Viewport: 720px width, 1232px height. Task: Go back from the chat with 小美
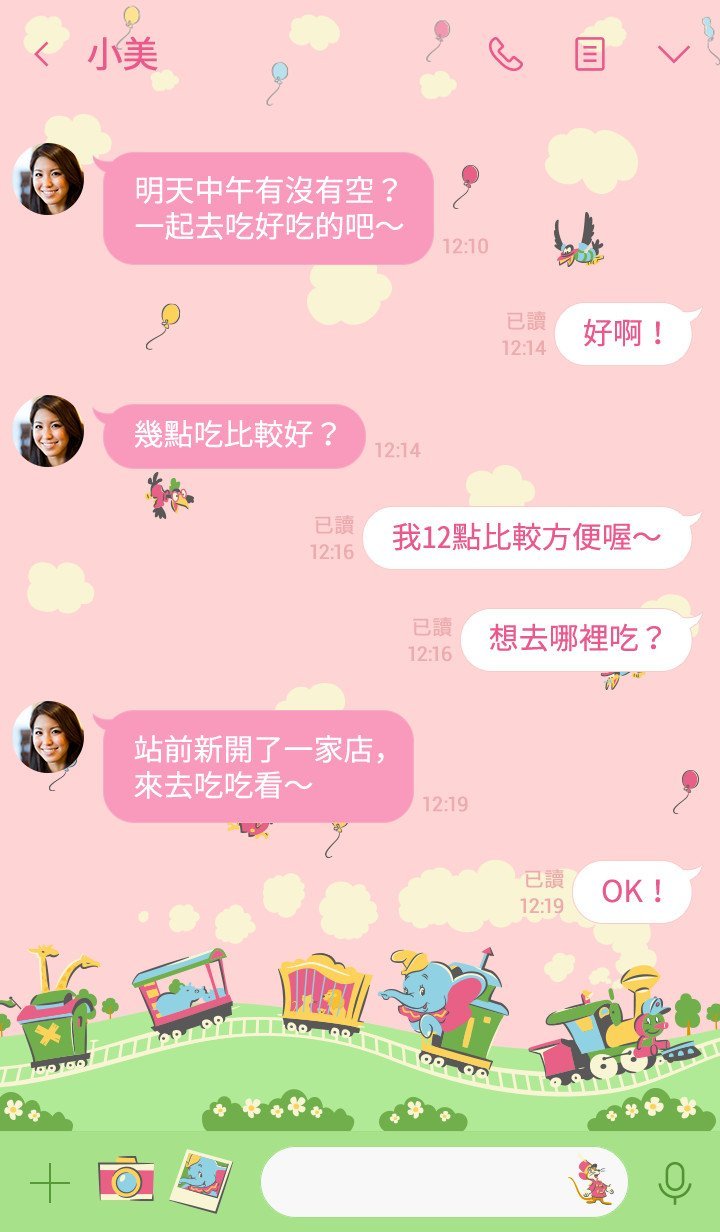tap(41, 54)
